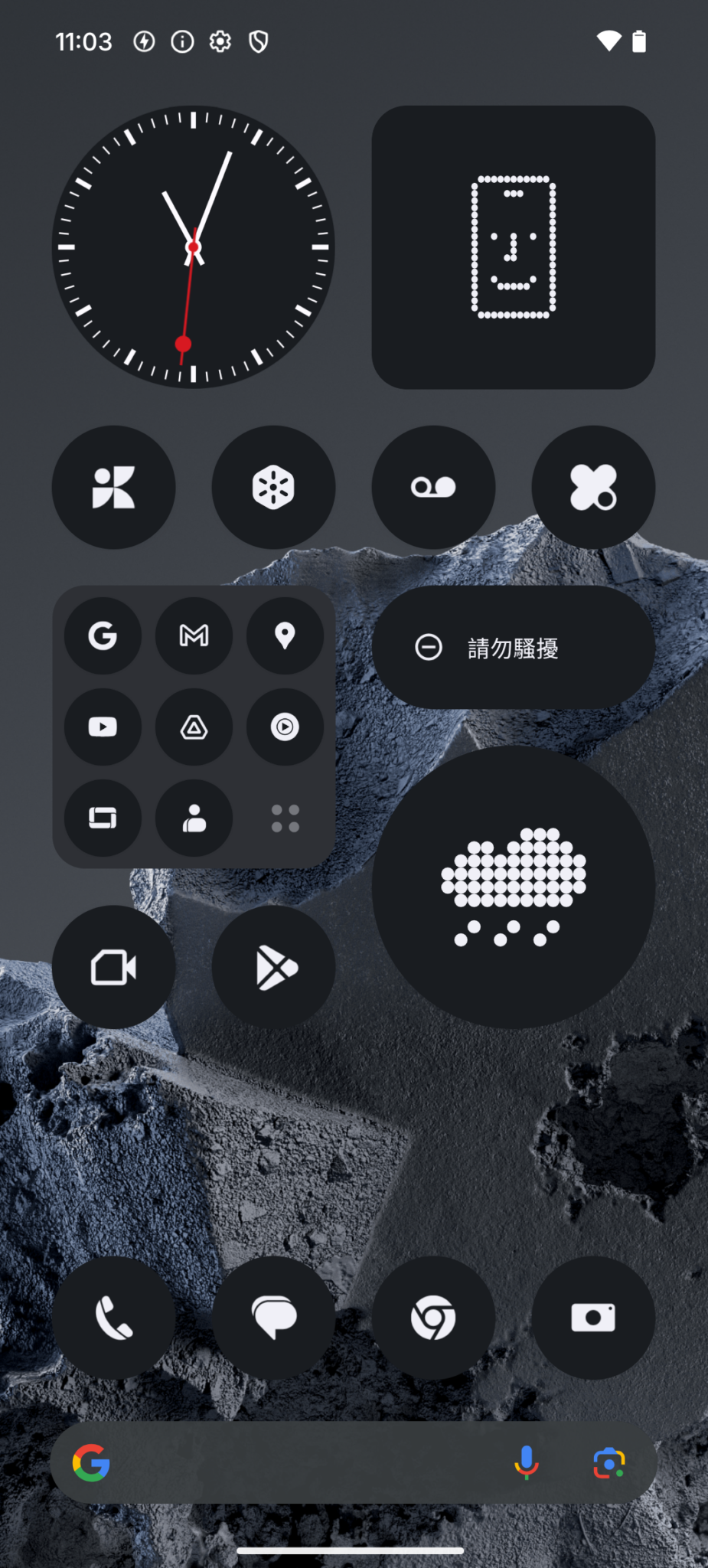Open the Messages app

(273, 1318)
